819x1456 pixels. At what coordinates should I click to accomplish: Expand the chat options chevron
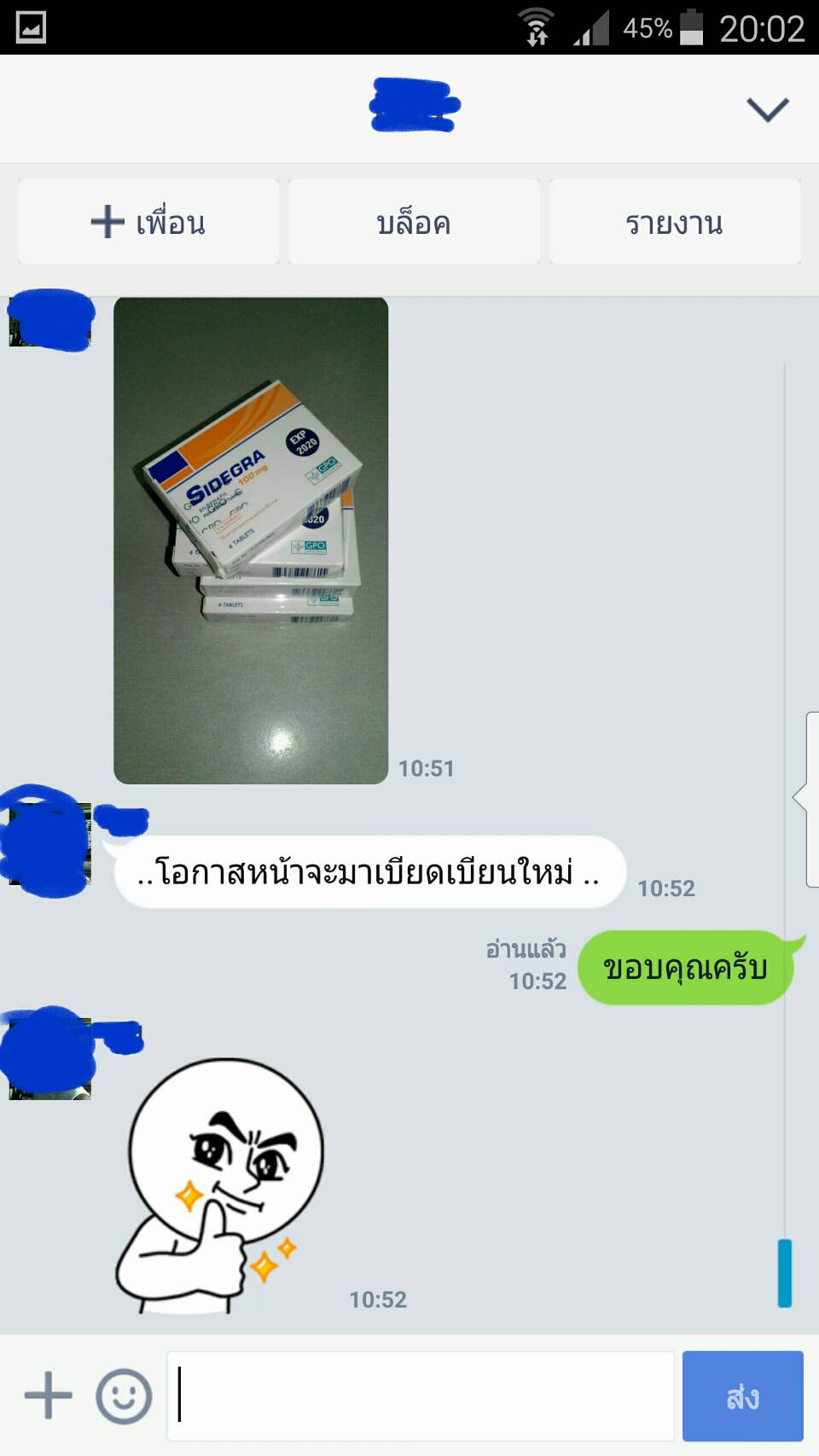(767, 109)
